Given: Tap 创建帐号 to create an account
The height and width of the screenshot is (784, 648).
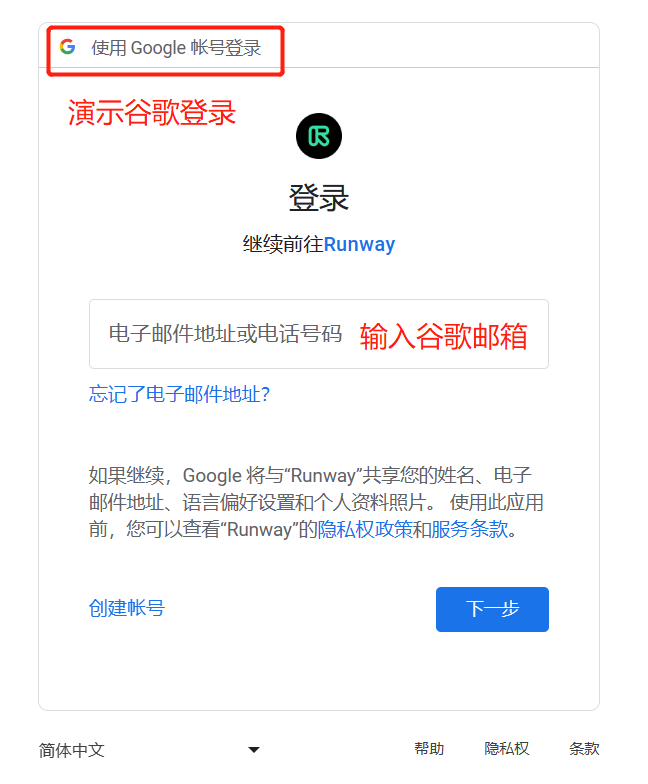Looking at the screenshot, I should 126,608.
